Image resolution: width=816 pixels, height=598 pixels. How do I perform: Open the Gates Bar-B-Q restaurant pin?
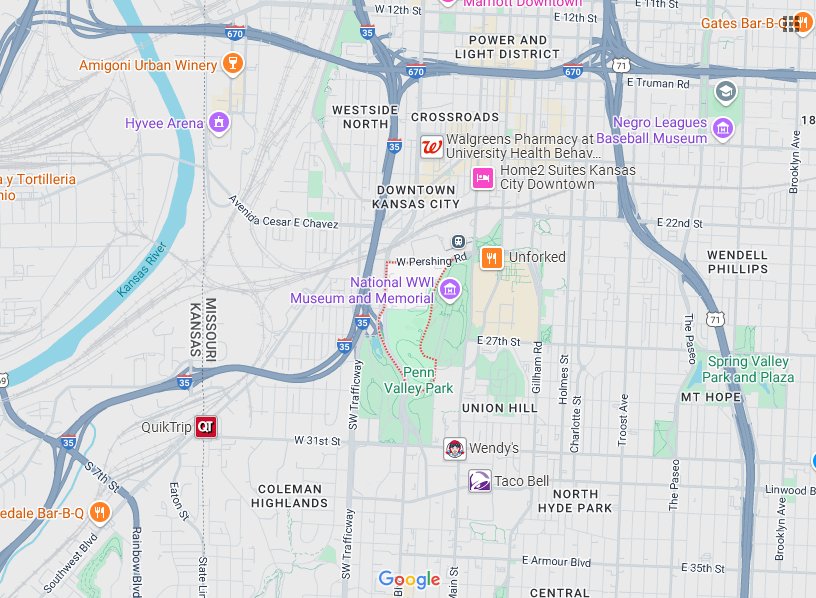point(797,23)
